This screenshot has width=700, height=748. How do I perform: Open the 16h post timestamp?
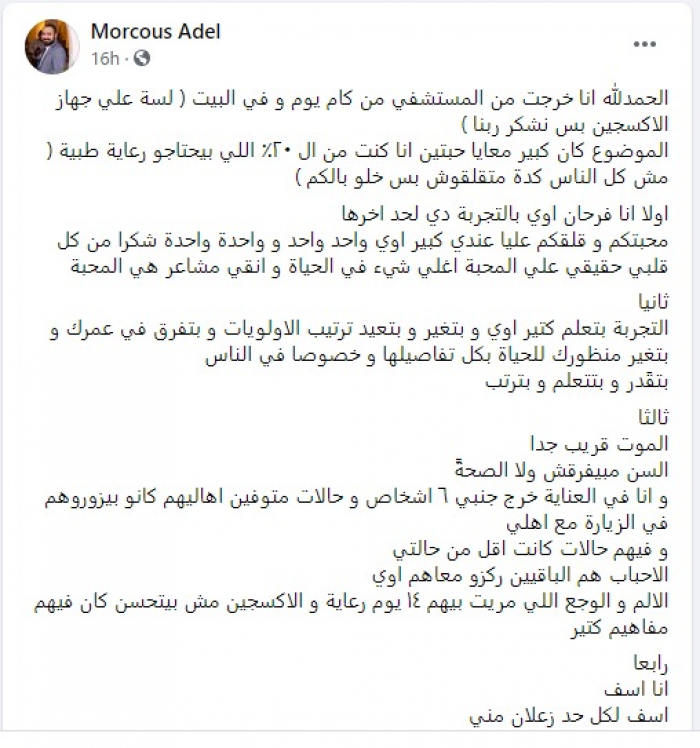click(104, 59)
